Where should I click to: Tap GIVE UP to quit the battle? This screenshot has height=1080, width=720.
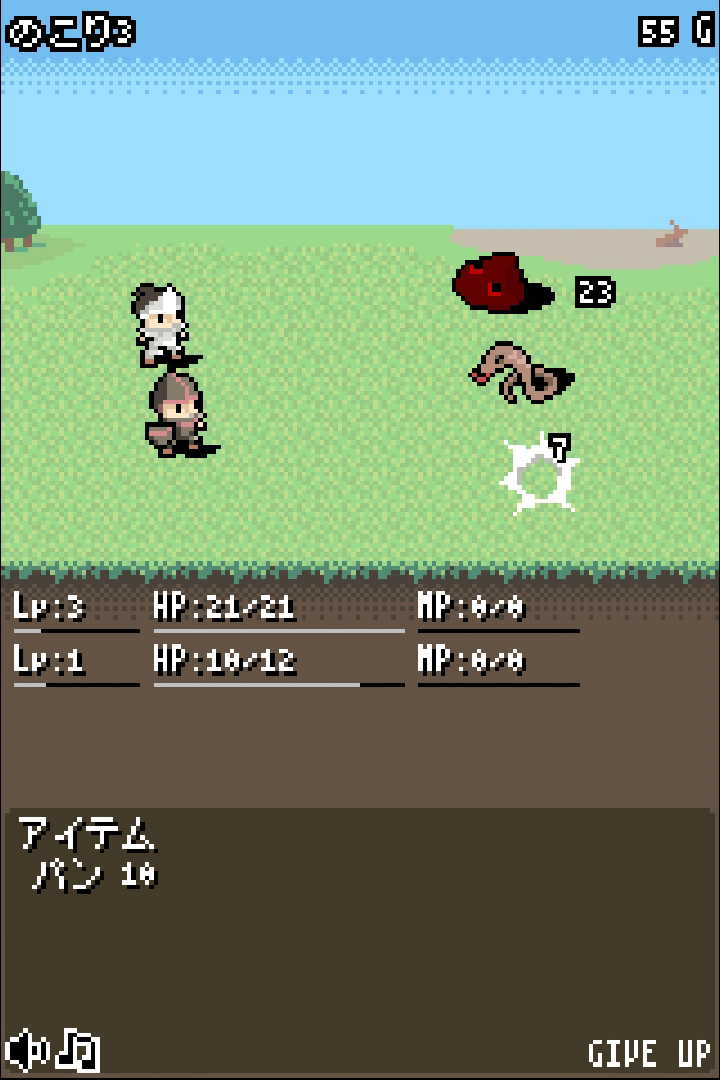(648, 1054)
